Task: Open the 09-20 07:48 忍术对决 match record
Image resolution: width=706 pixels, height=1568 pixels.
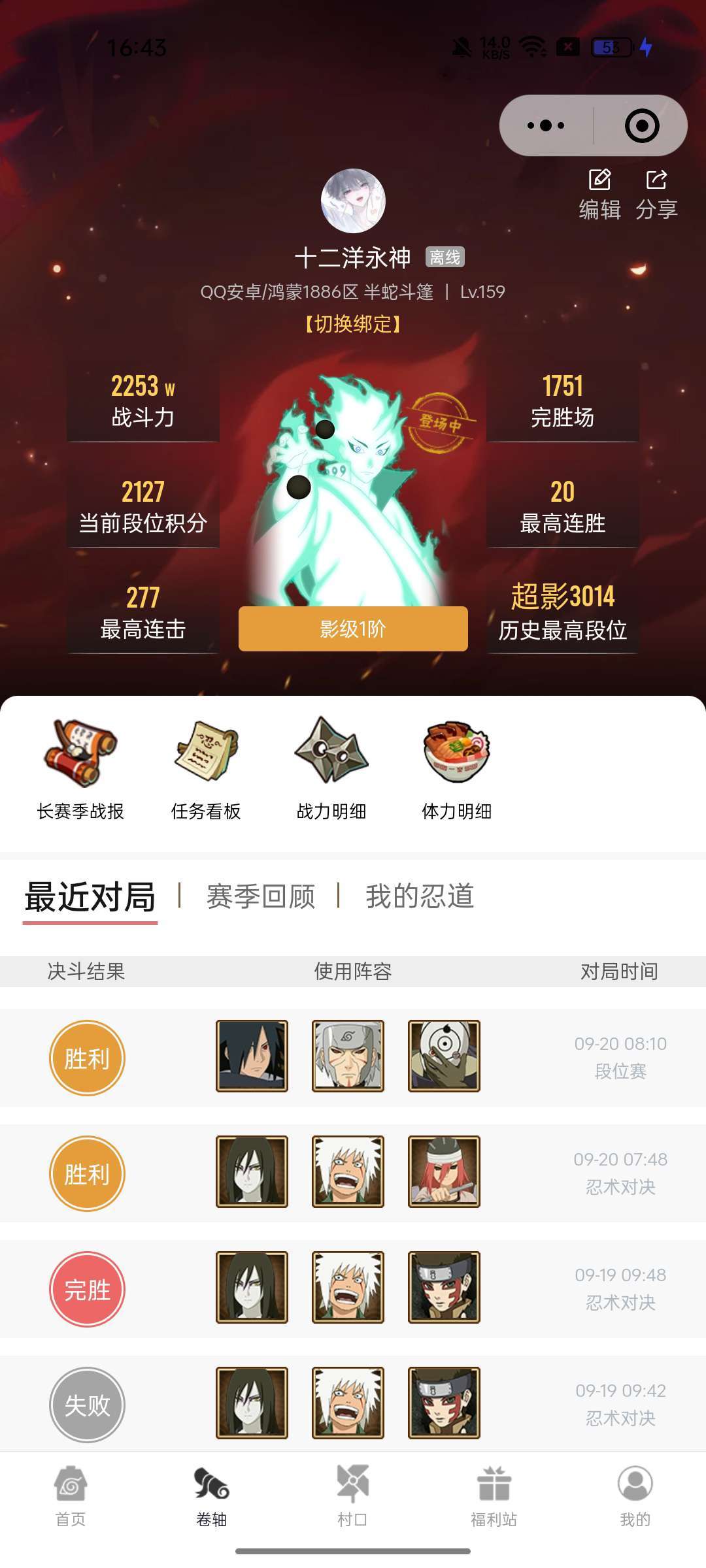Action: pyautogui.click(x=353, y=1172)
